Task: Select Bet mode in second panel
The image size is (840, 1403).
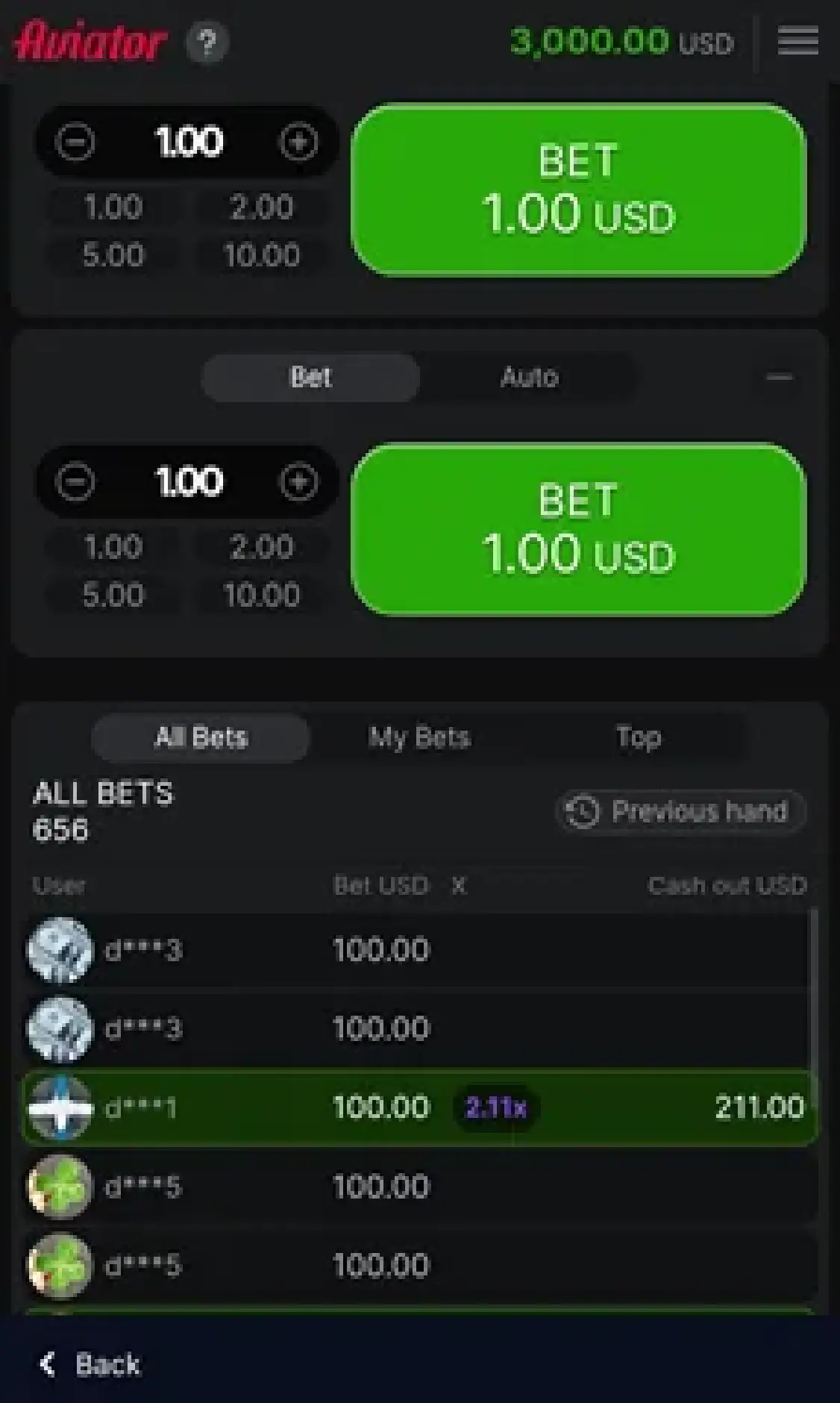Action: (310, 378)
